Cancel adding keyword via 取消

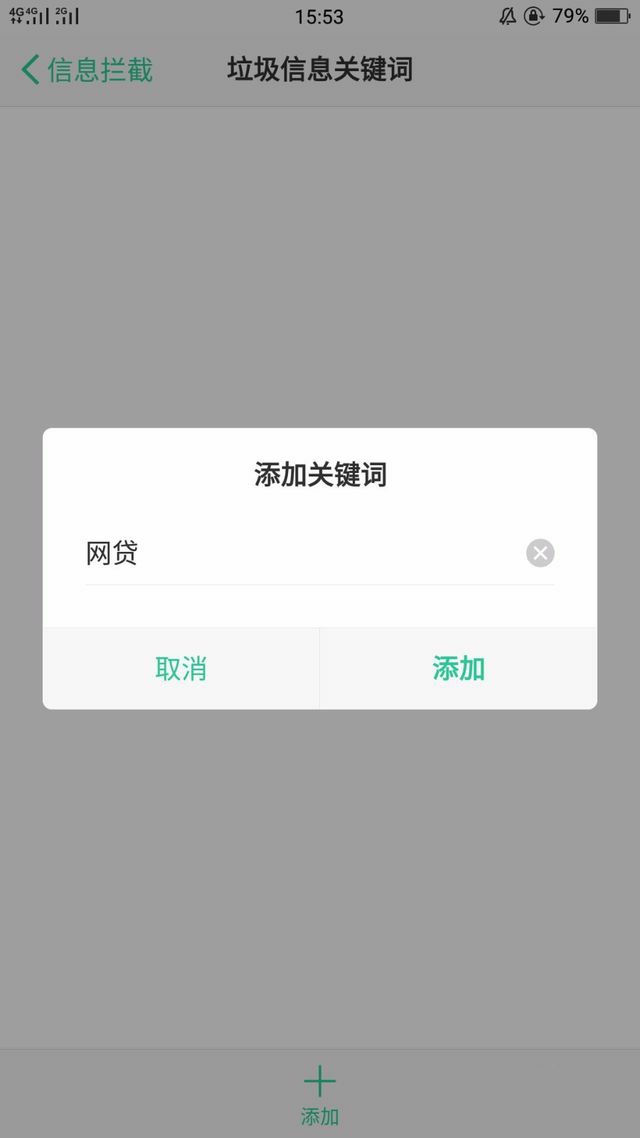pos(181,668)
